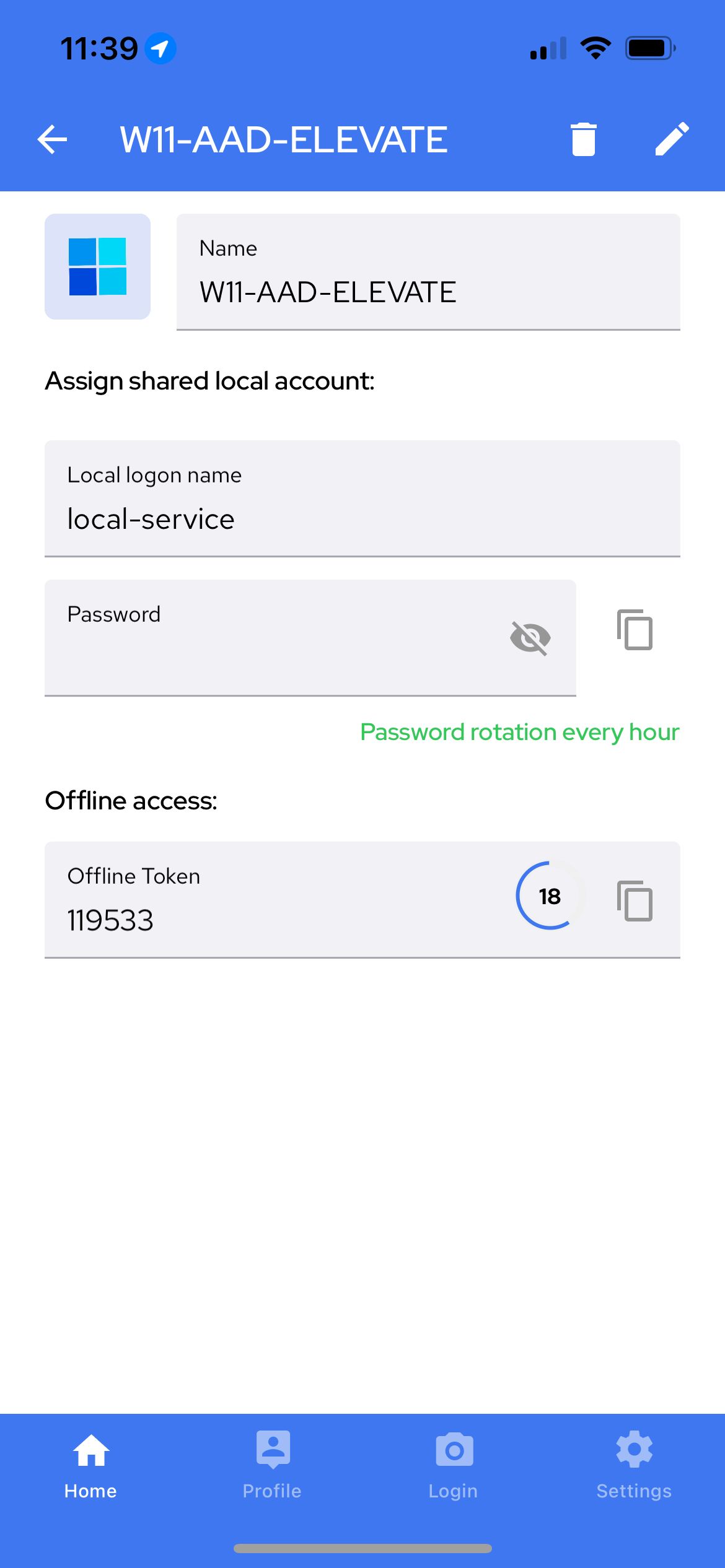The height and width of the screenshot is (1568, 725).
Task: Switch to the Home tab
Action: click(x=90, y=1465)
